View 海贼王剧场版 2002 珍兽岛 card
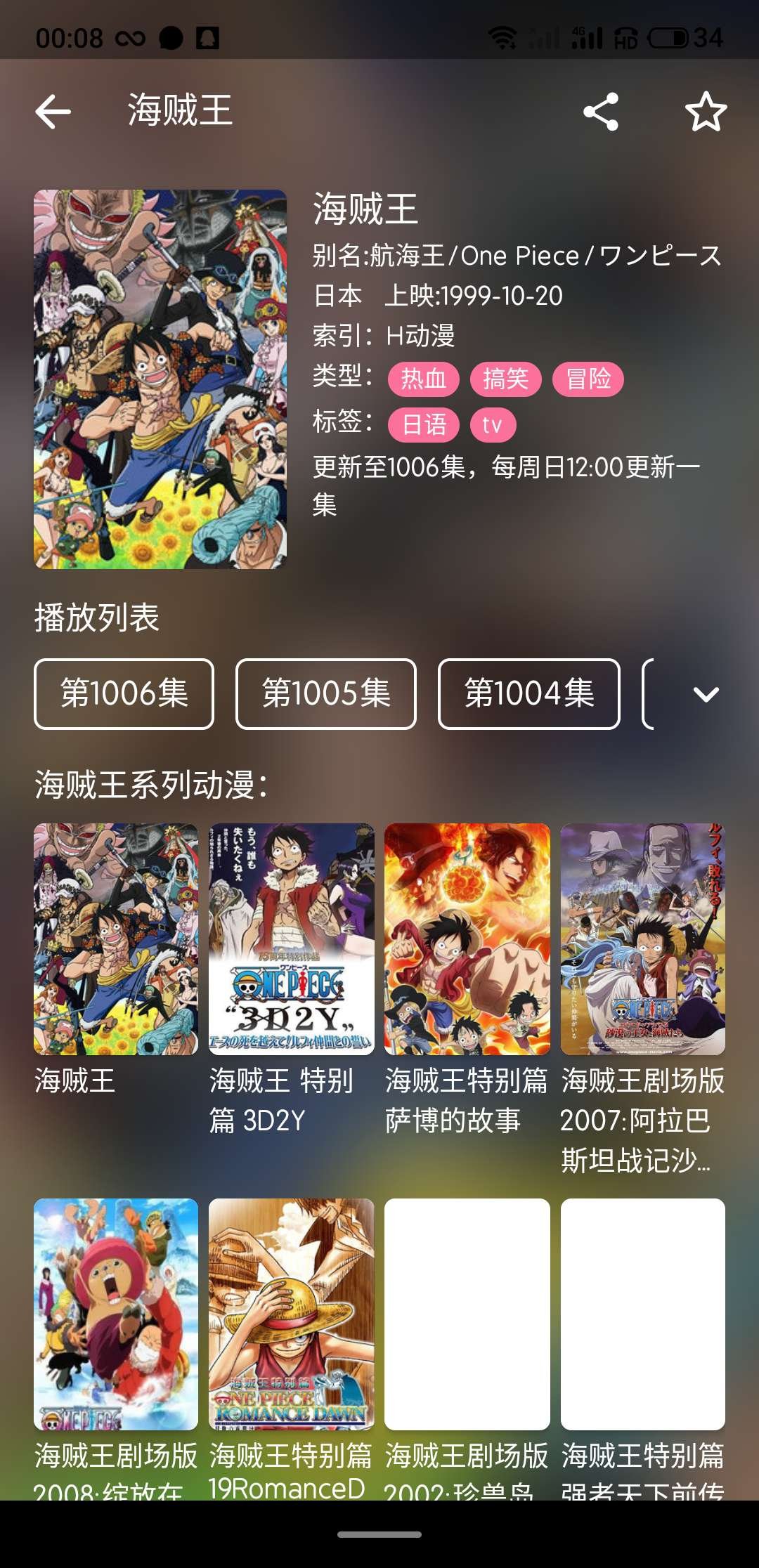759x1568 pixels. [x=467, y=1314]
